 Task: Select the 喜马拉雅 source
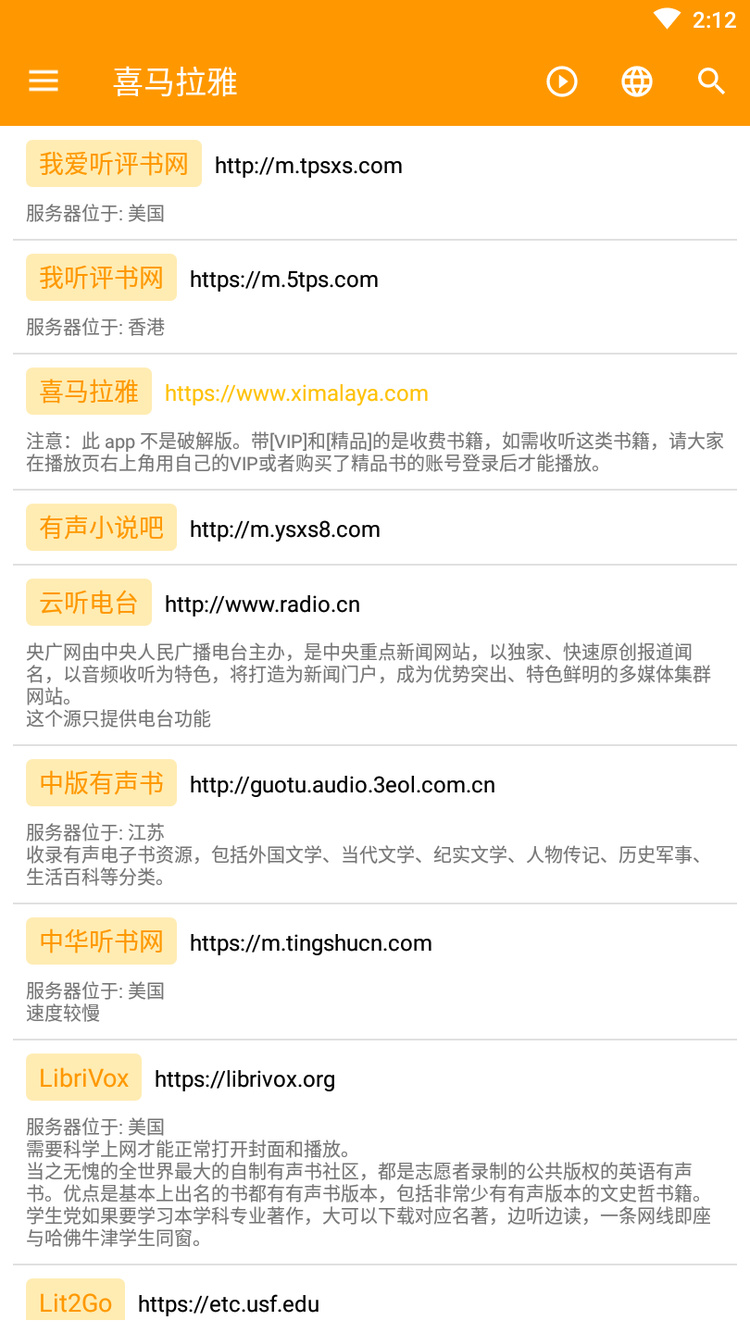pos(89,392)
